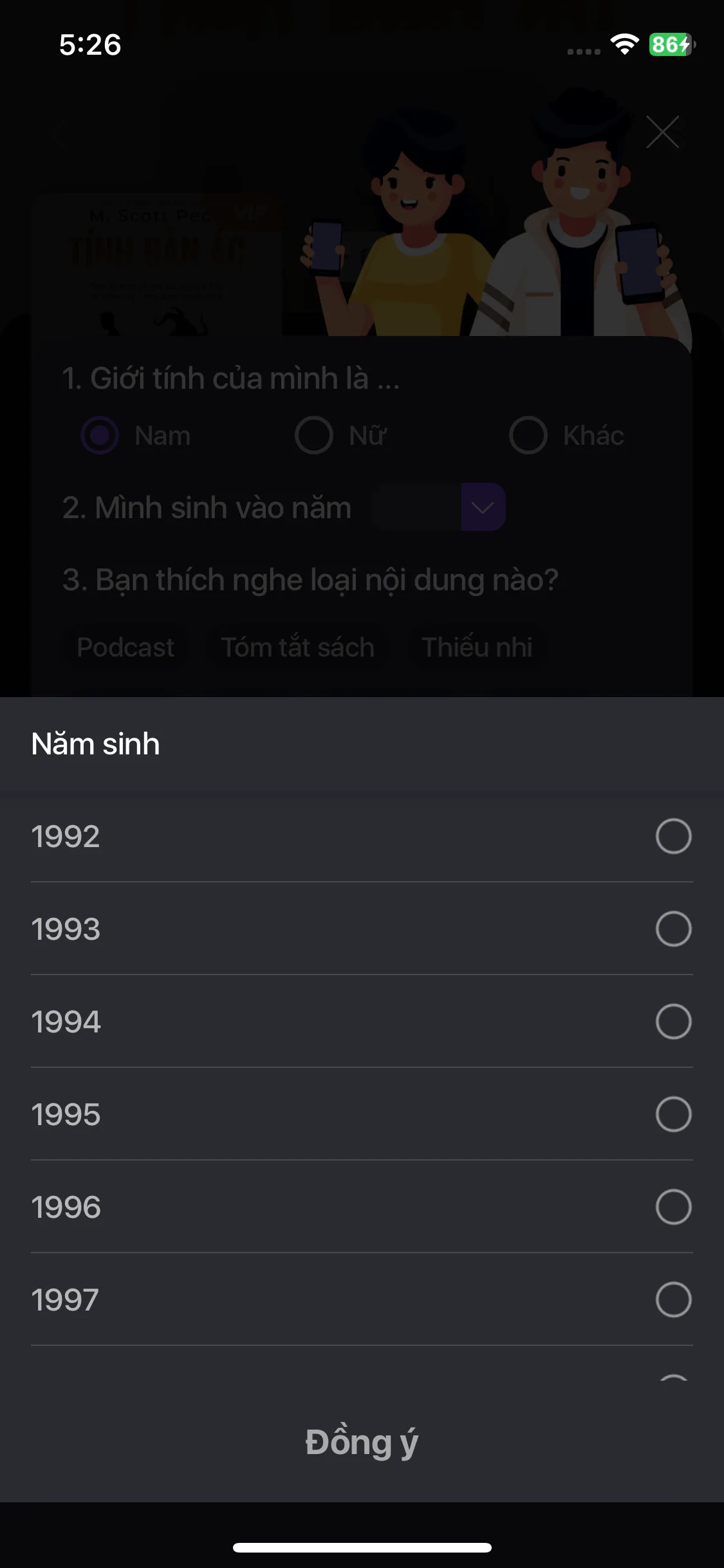Tap the home indicator bar at bottom
Screen dimensions: 724x1568
[x=362, y=1547]
